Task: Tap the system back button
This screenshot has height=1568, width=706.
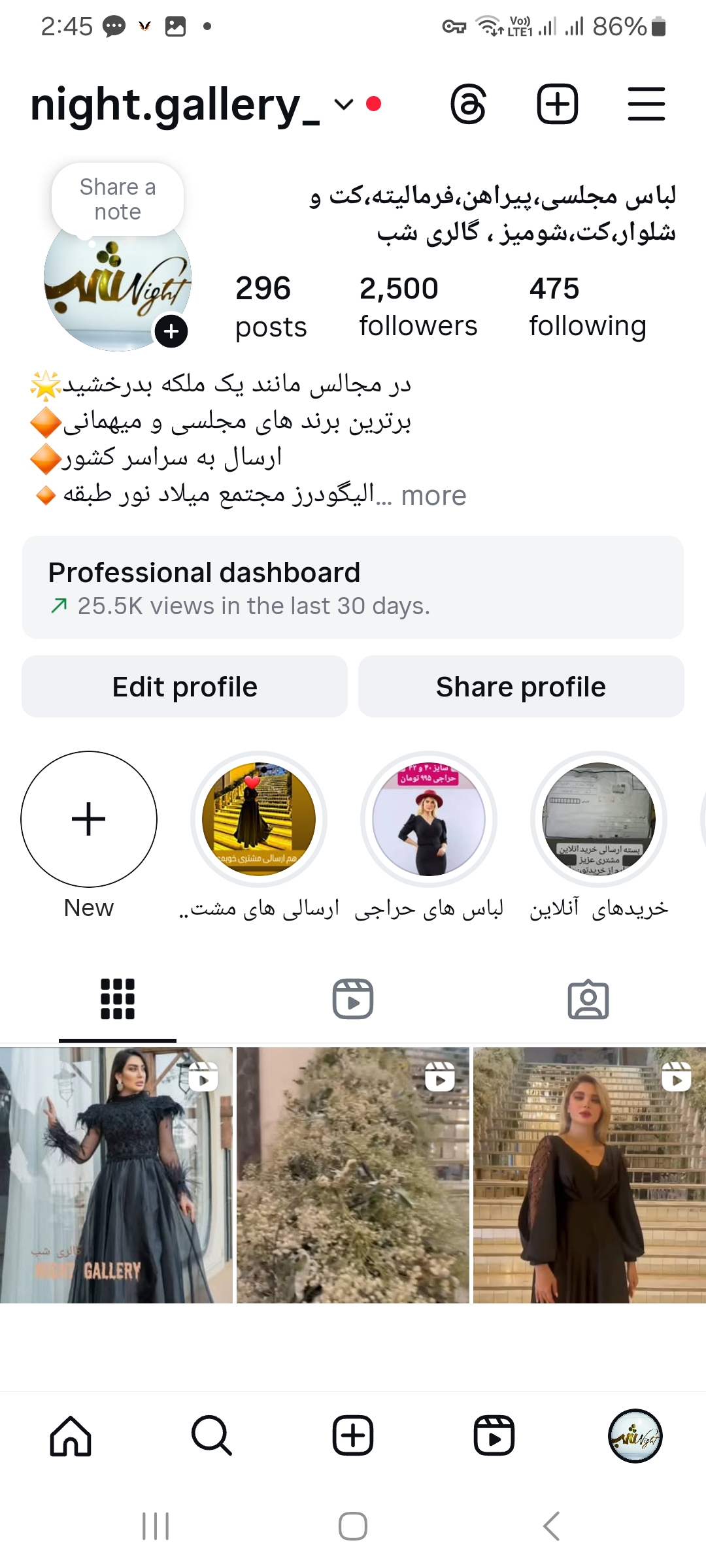Action: [x=551, y=1526]
